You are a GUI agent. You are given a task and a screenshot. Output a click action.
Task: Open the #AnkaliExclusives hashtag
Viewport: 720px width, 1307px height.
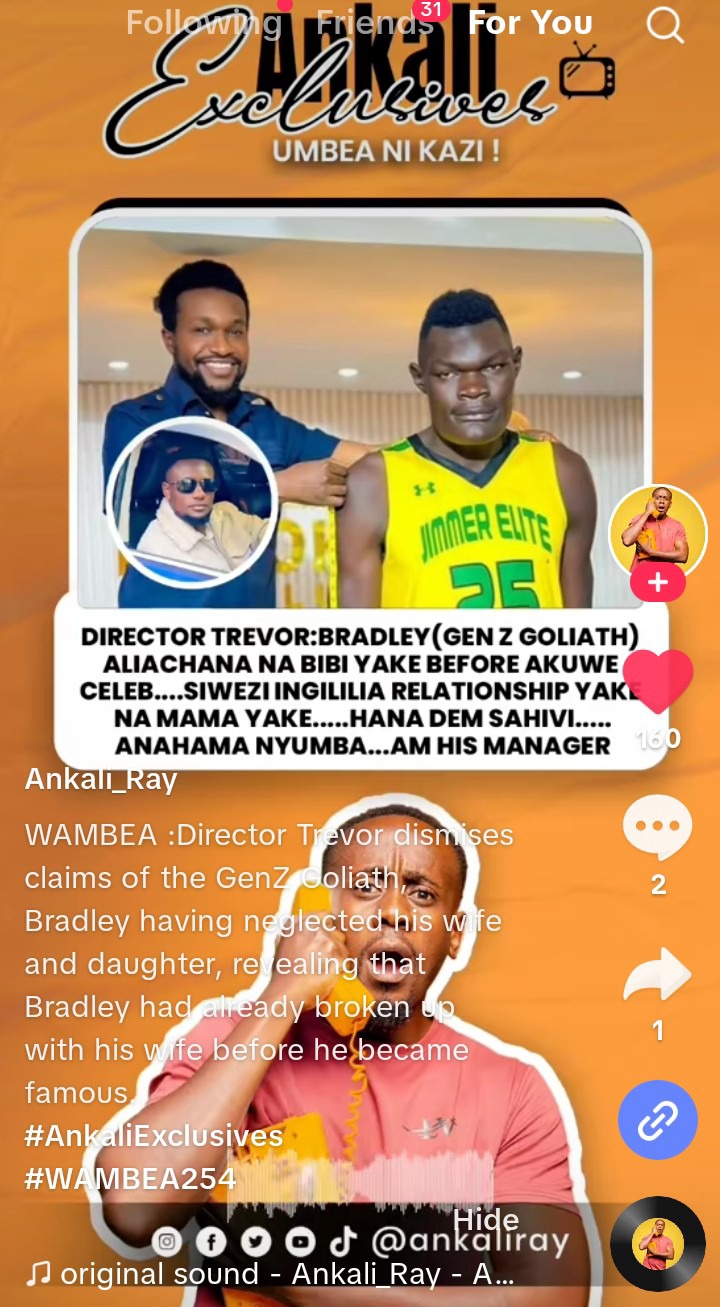(154, 1136)
